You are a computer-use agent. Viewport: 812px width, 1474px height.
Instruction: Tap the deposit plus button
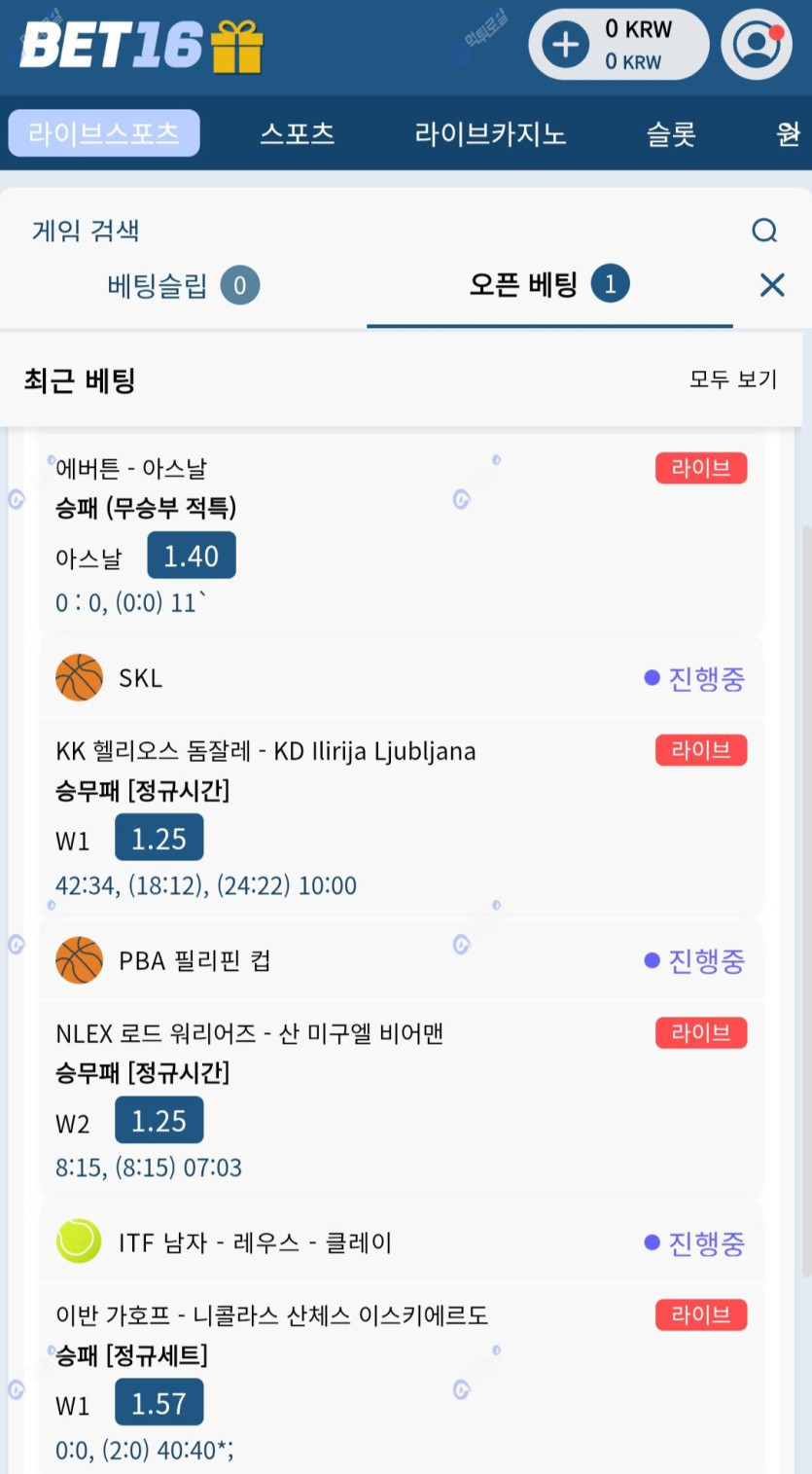coord(565,45)
